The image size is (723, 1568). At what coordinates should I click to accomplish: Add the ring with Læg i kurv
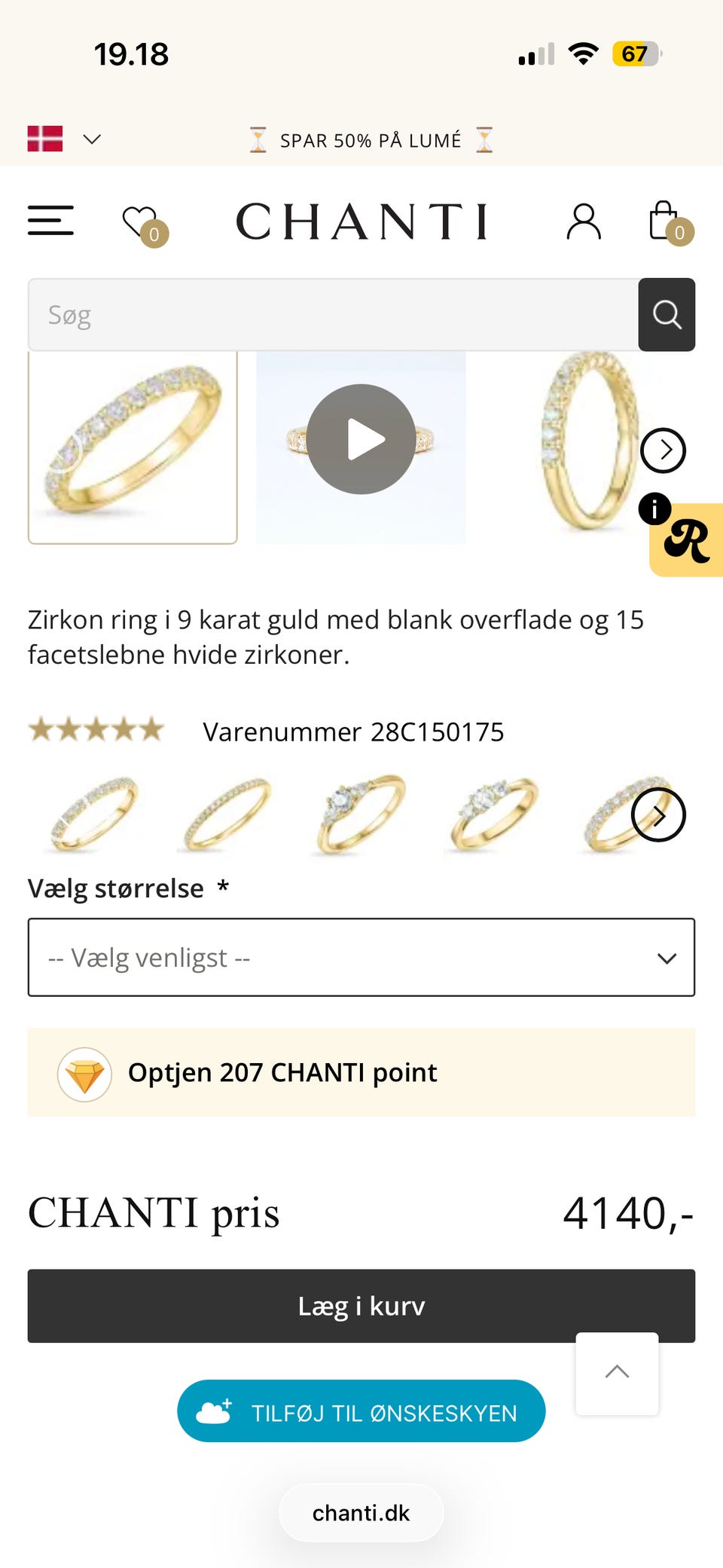tap(361, 1306)
